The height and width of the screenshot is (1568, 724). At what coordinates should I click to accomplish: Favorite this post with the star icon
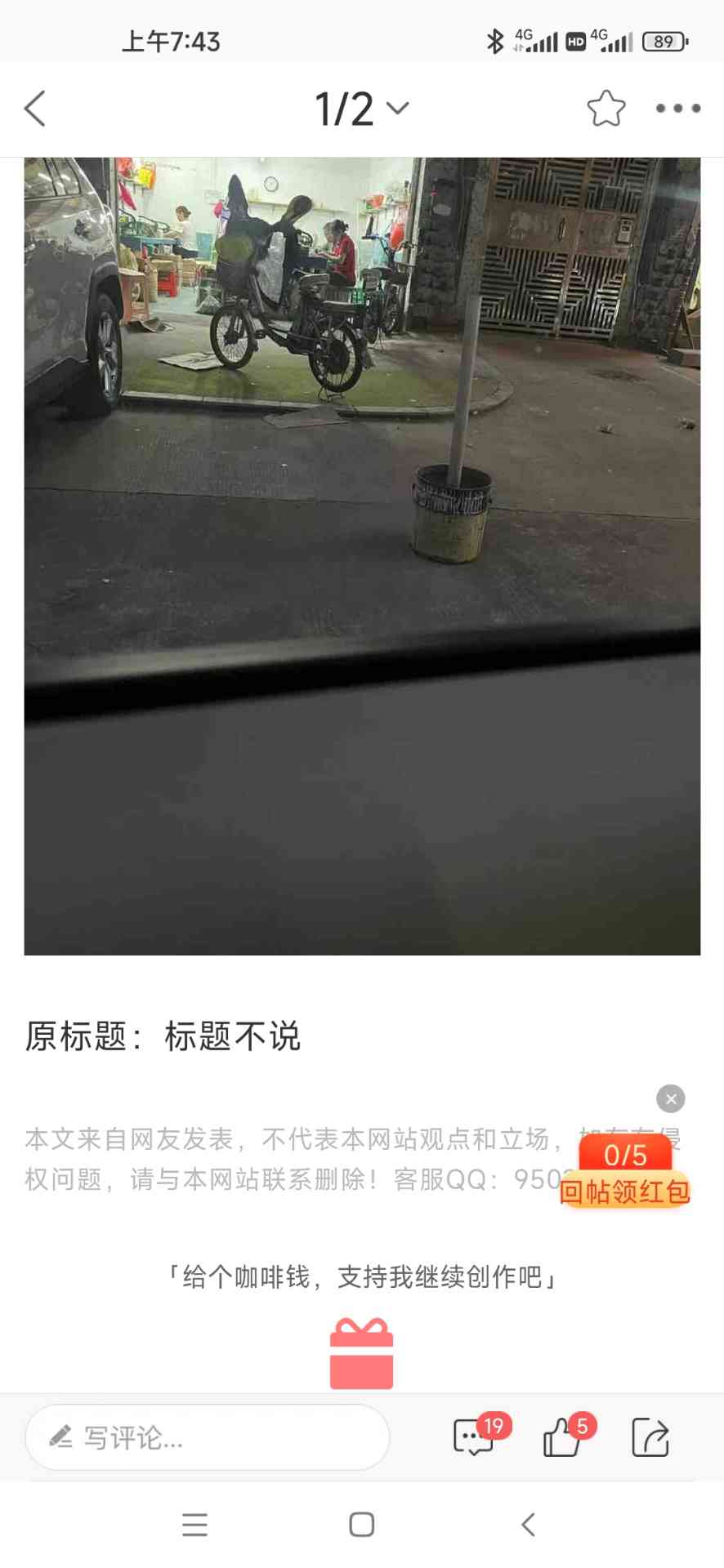click(606, 109)
